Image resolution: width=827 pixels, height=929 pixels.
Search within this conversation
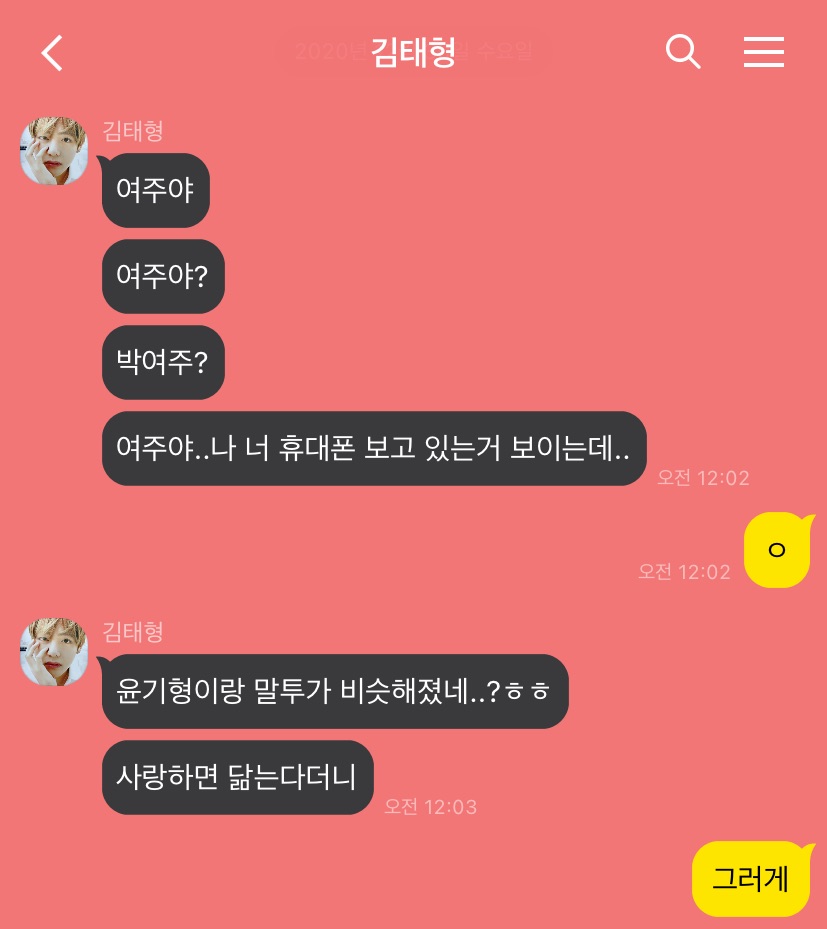point(683,51)
